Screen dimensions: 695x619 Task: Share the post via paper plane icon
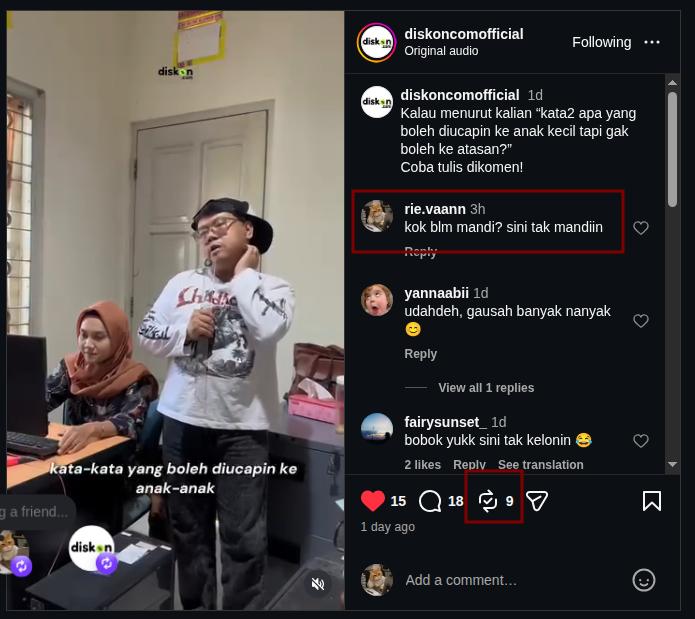[x=537, y=501]
